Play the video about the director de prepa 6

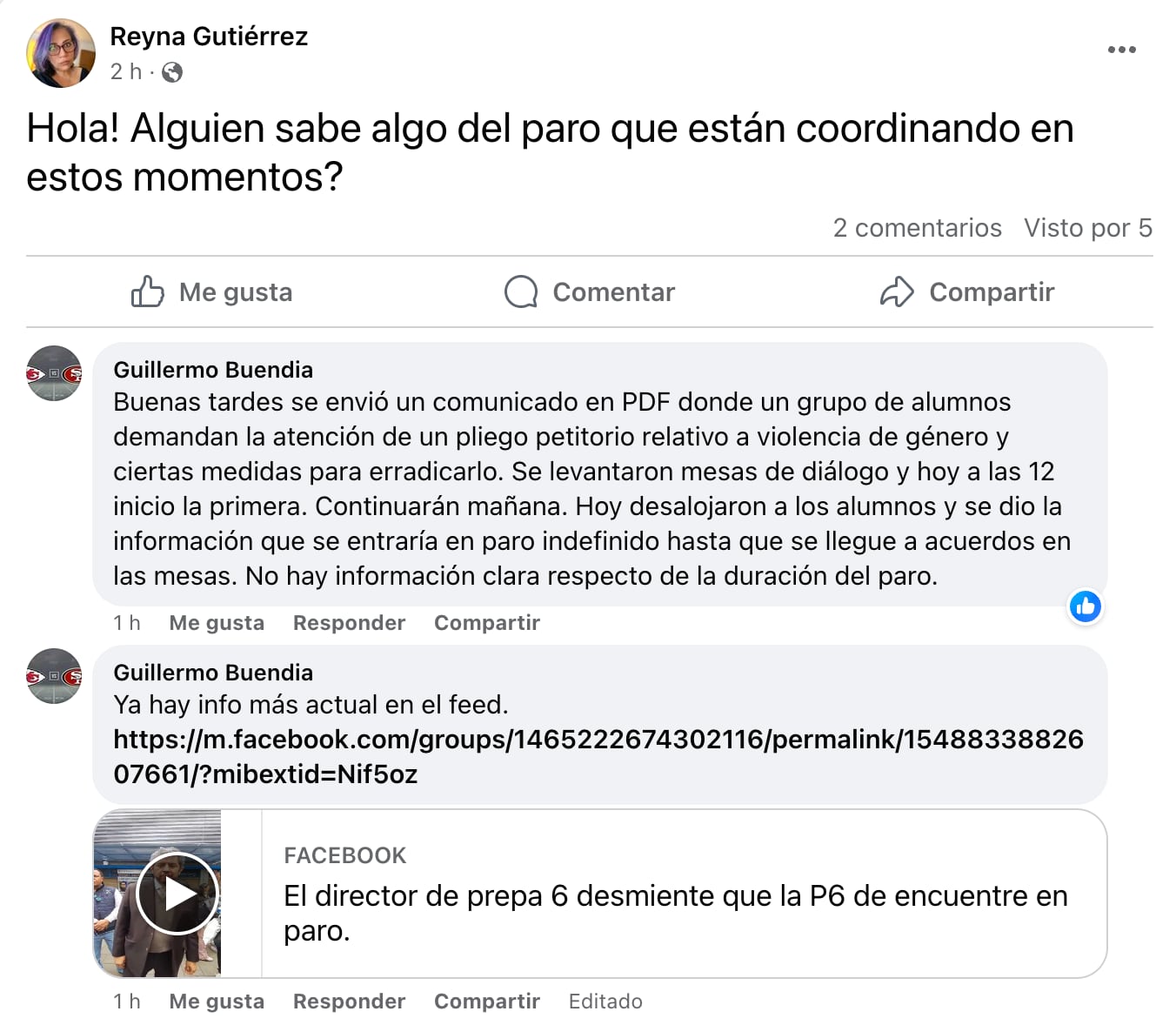[177, 894]
